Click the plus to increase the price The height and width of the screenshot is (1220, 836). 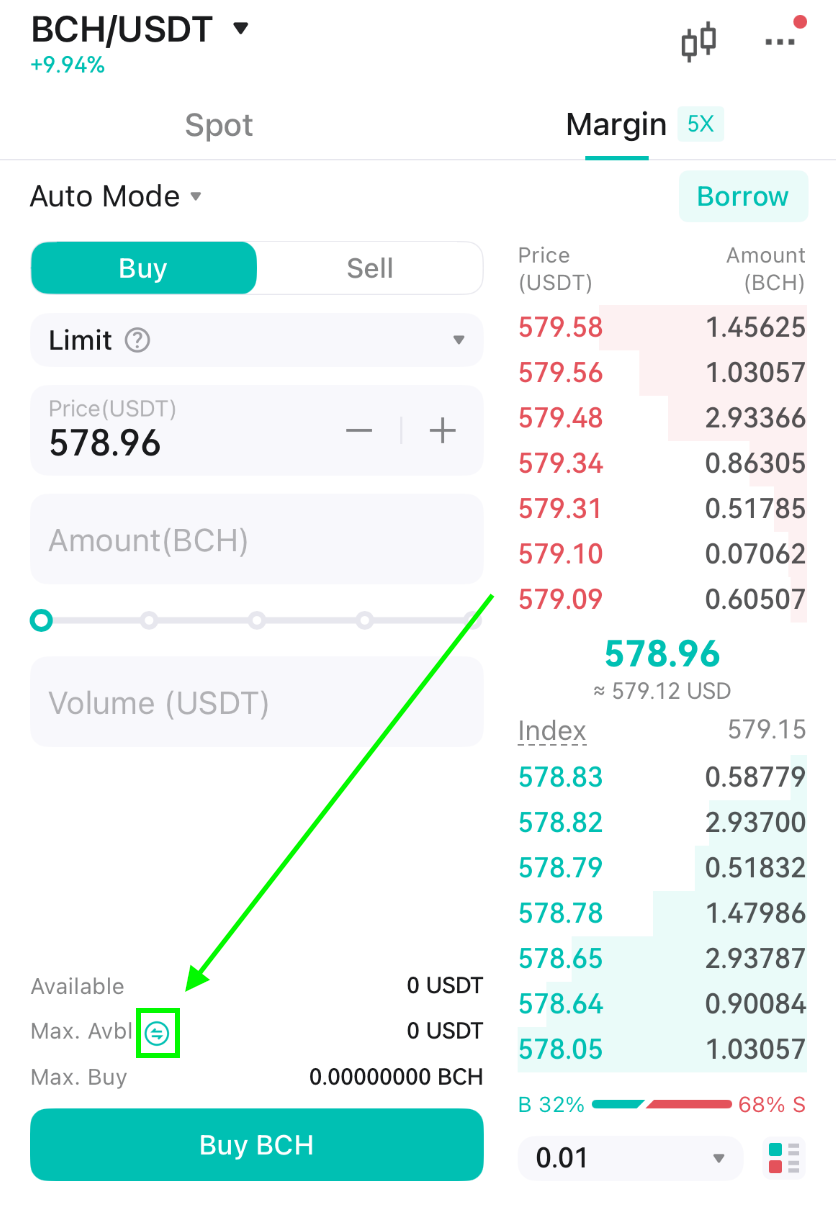click(441, 430)
